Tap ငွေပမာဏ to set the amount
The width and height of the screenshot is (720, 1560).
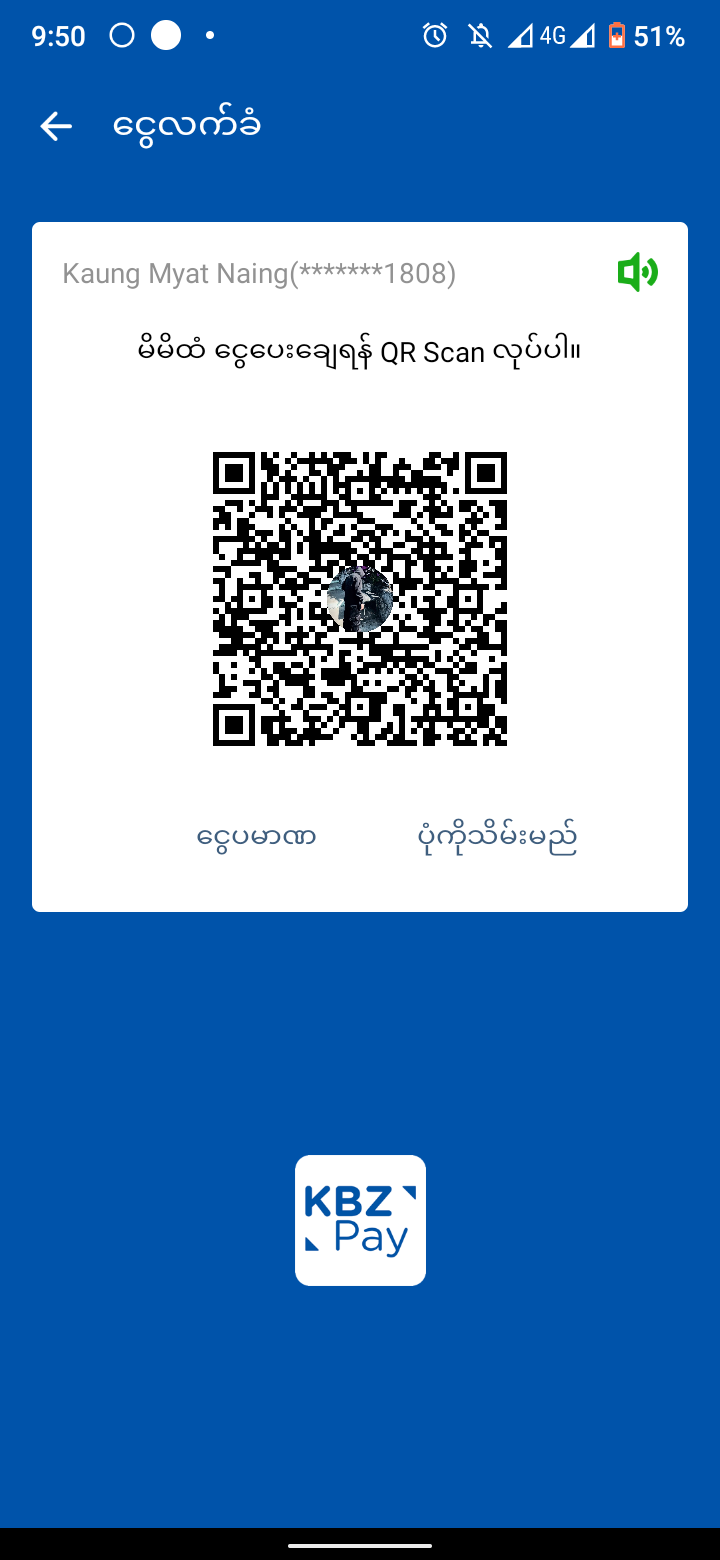[x=257, y=836]
